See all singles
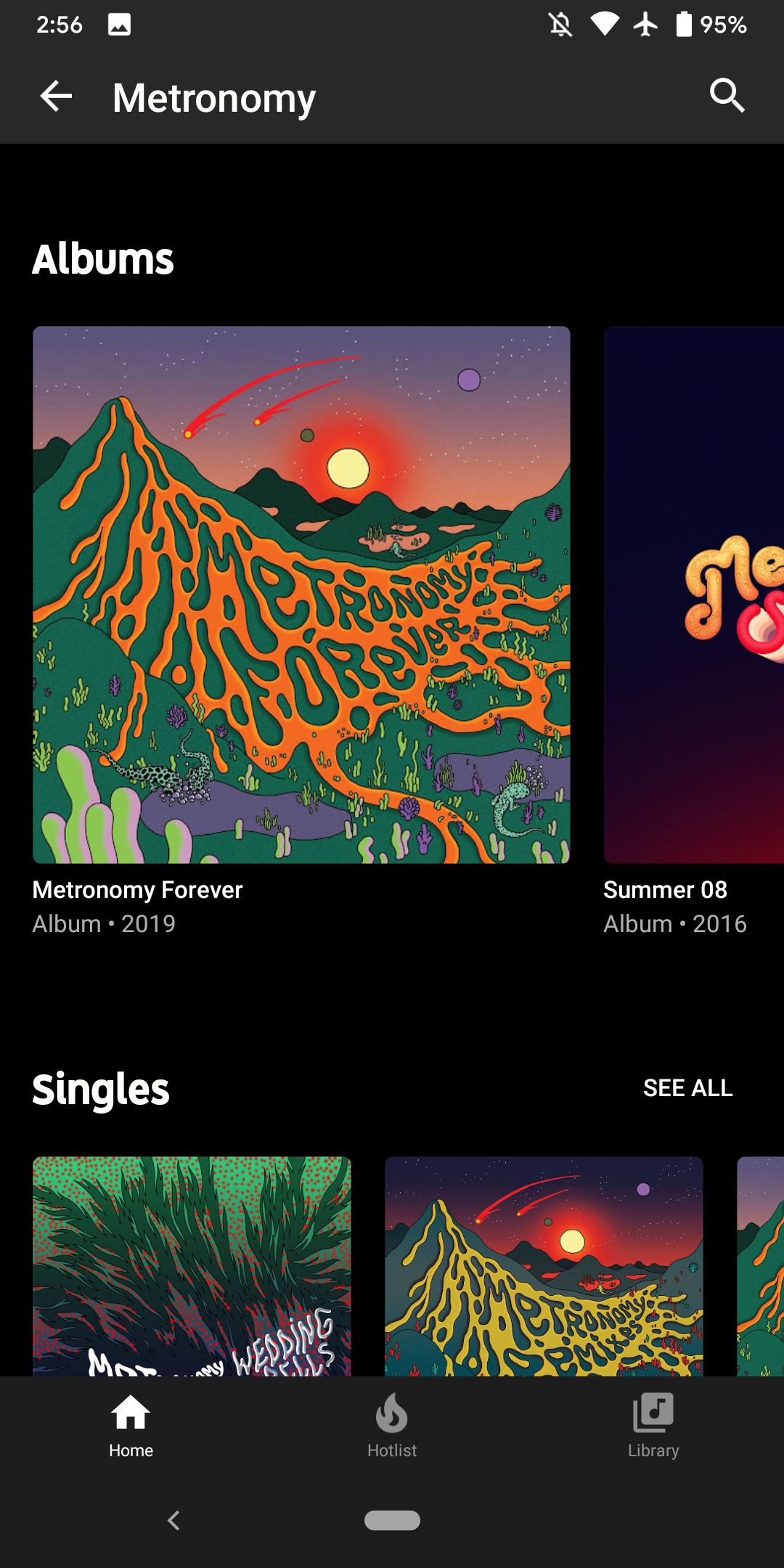The height and width of the screenshot is (1568, 784). [687, 1087]
